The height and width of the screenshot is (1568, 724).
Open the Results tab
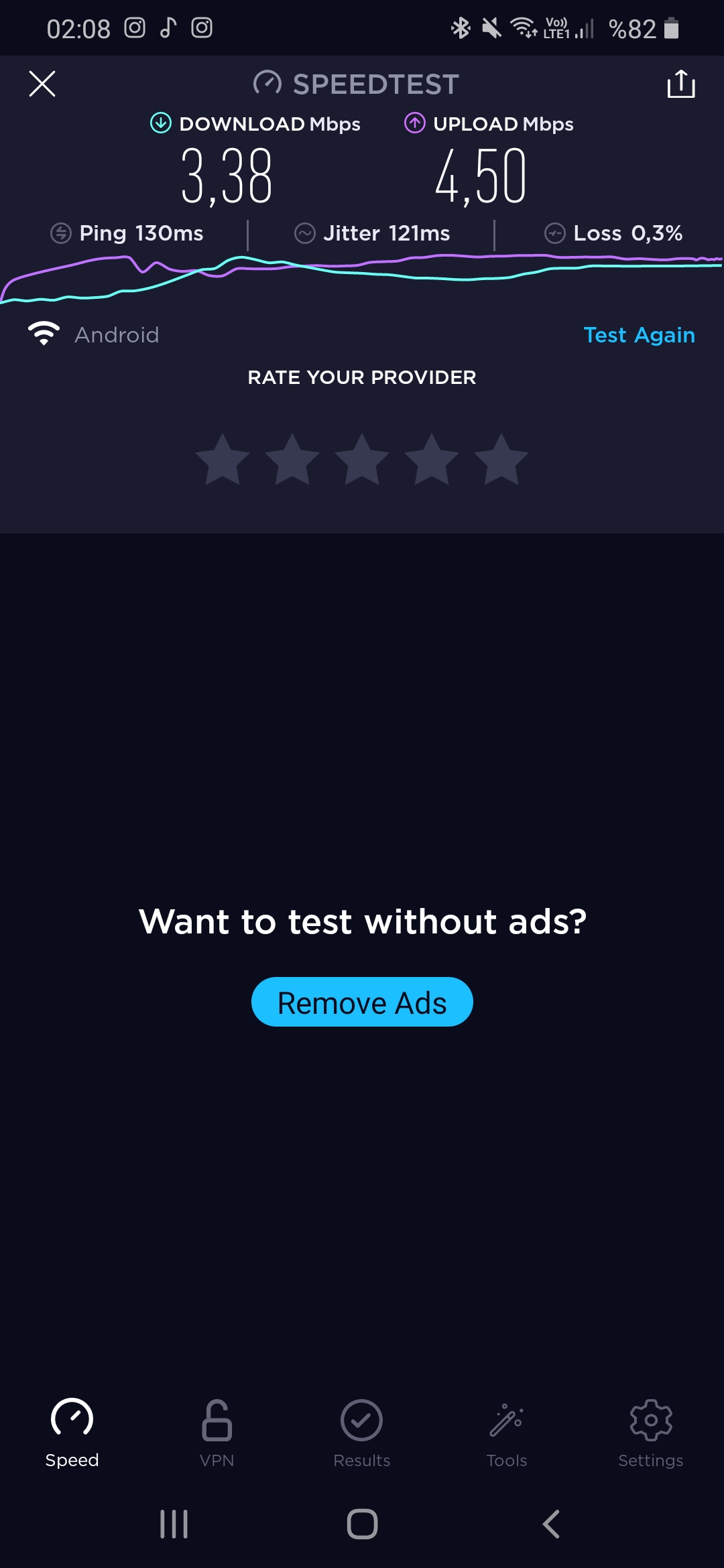click(362, 1433)
